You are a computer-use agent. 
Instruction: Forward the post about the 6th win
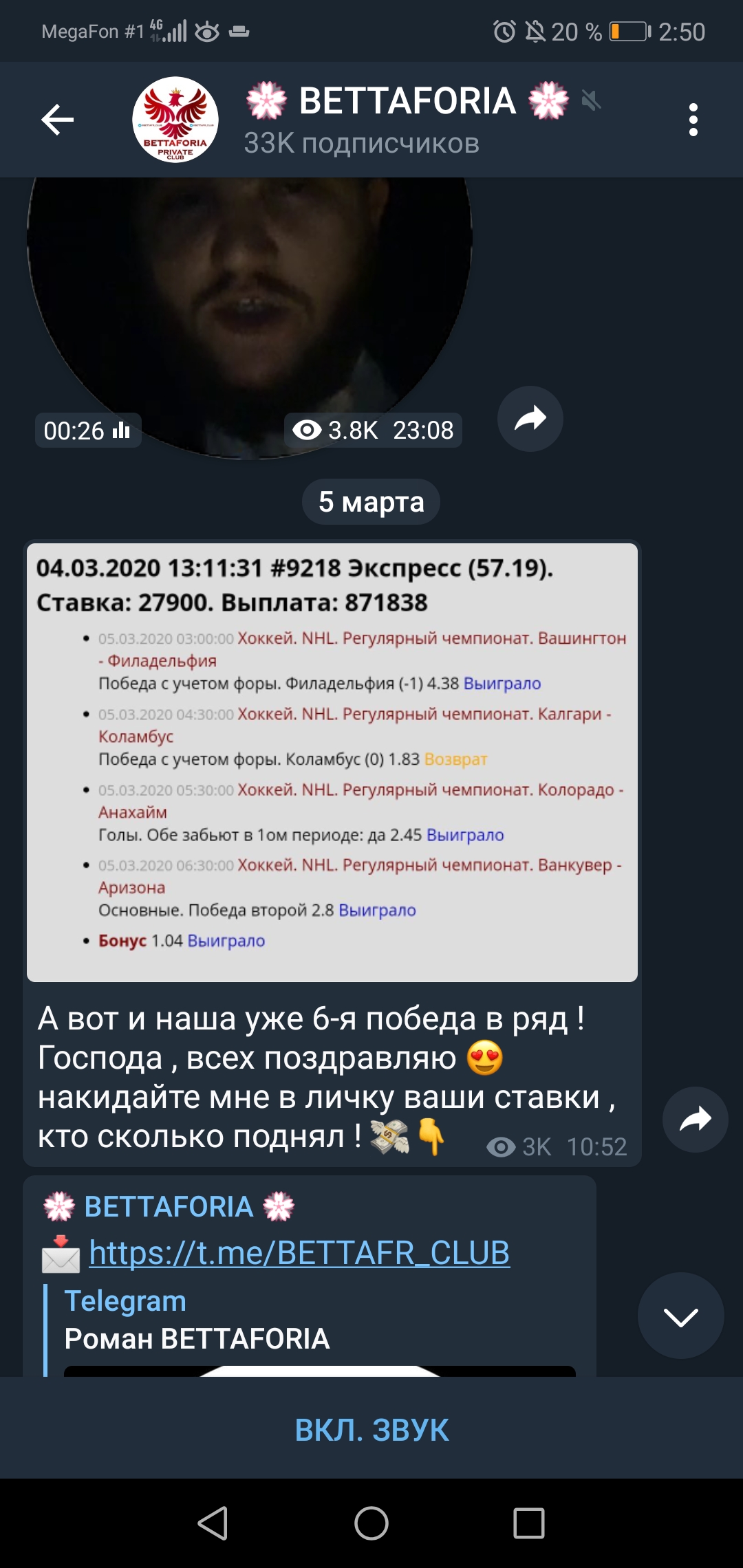pyautogui.click(x=695, y=1120)
